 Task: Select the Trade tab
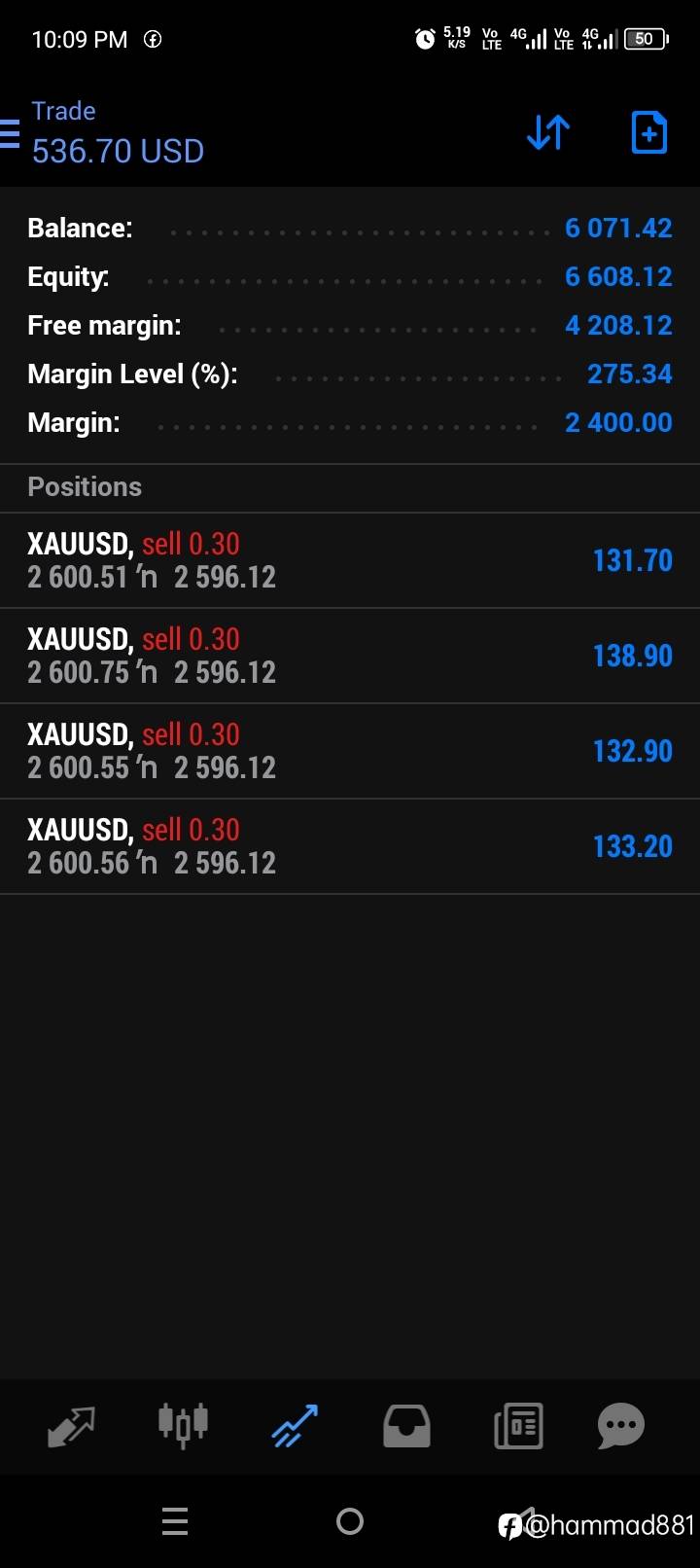[x=295, y=1426]
